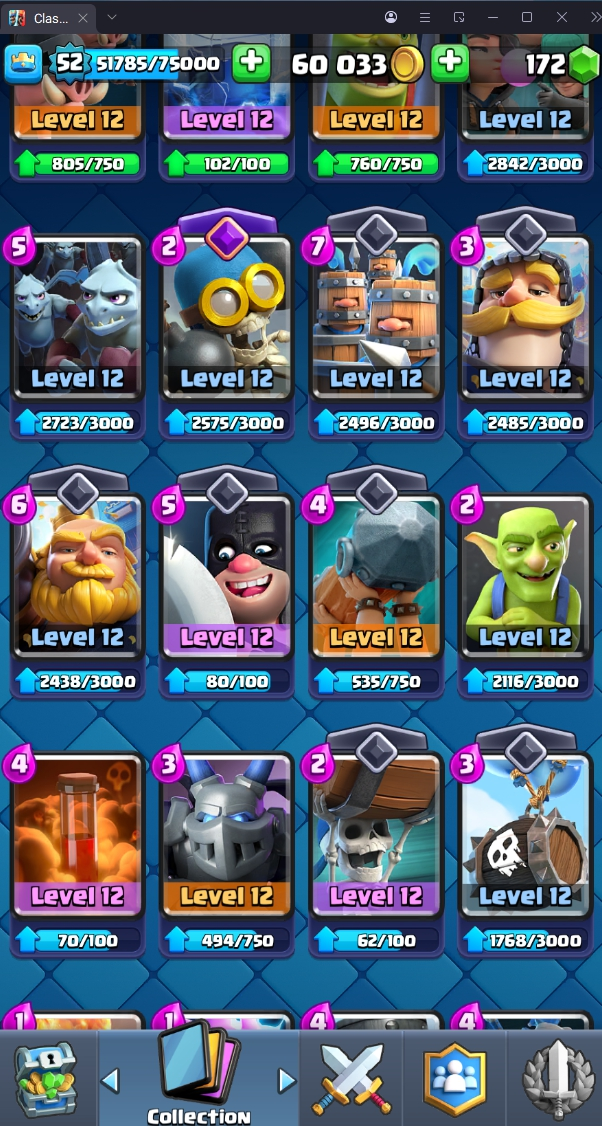Open the Clan social tab
602x1126 pixels.
click(x=454, y=1080)
